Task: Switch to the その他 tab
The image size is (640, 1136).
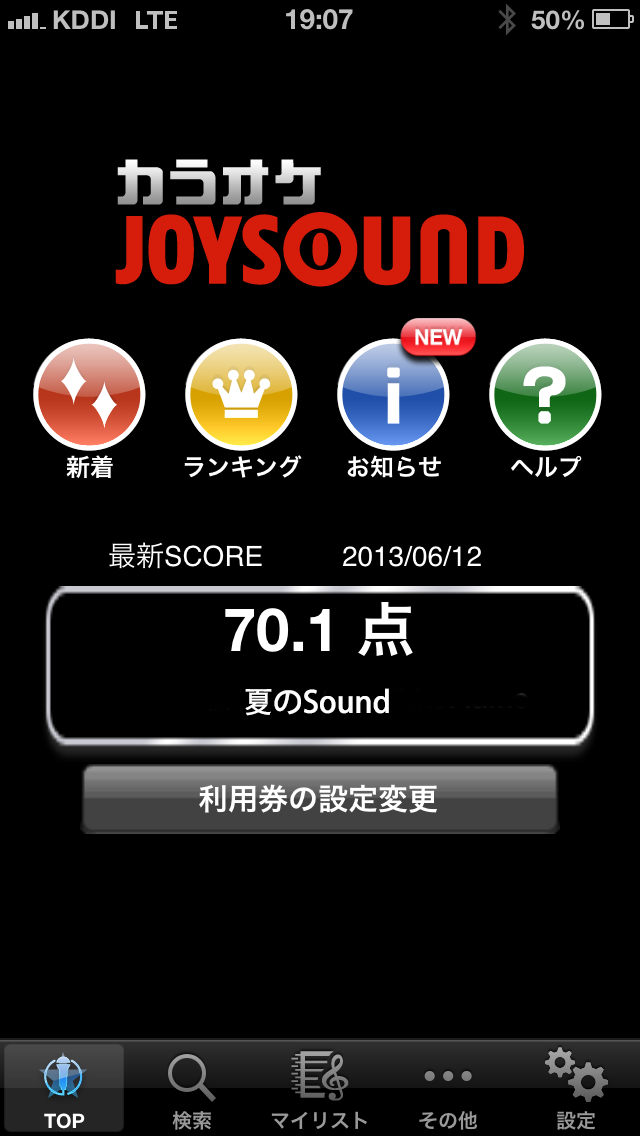Action: (447, 1090)
